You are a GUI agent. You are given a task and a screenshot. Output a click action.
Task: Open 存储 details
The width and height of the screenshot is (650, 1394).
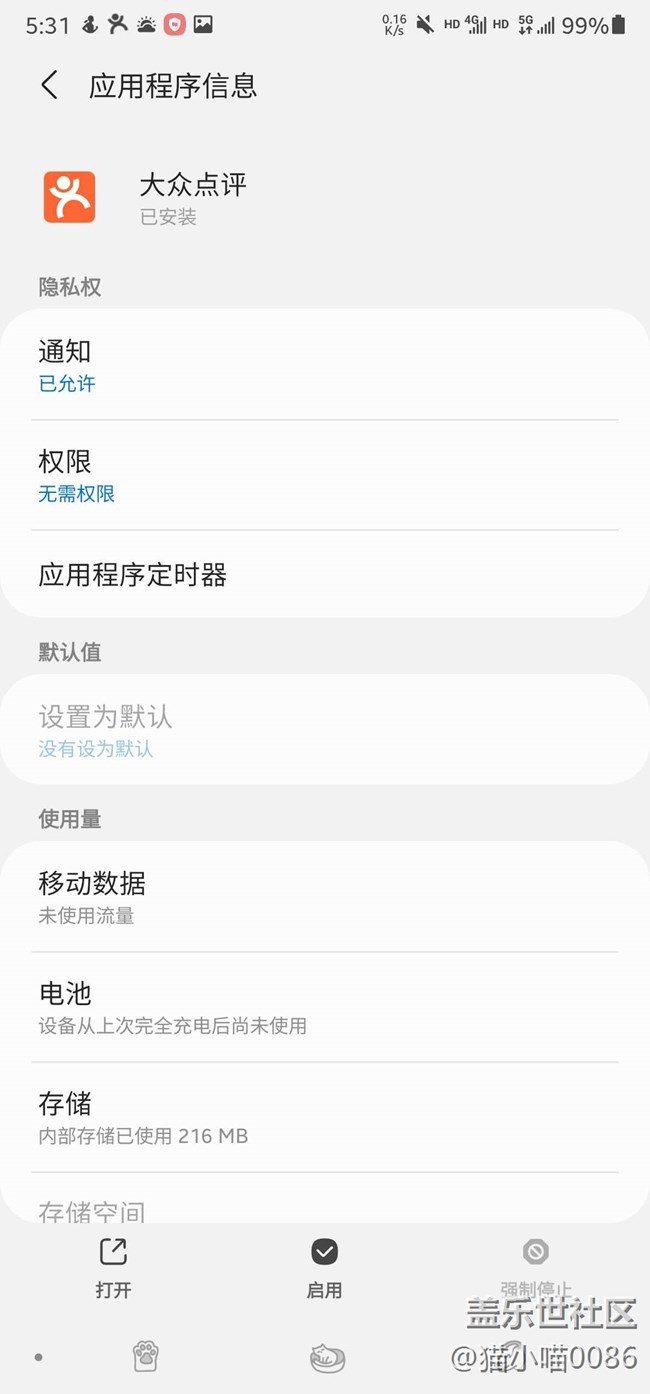[324, 1117]
